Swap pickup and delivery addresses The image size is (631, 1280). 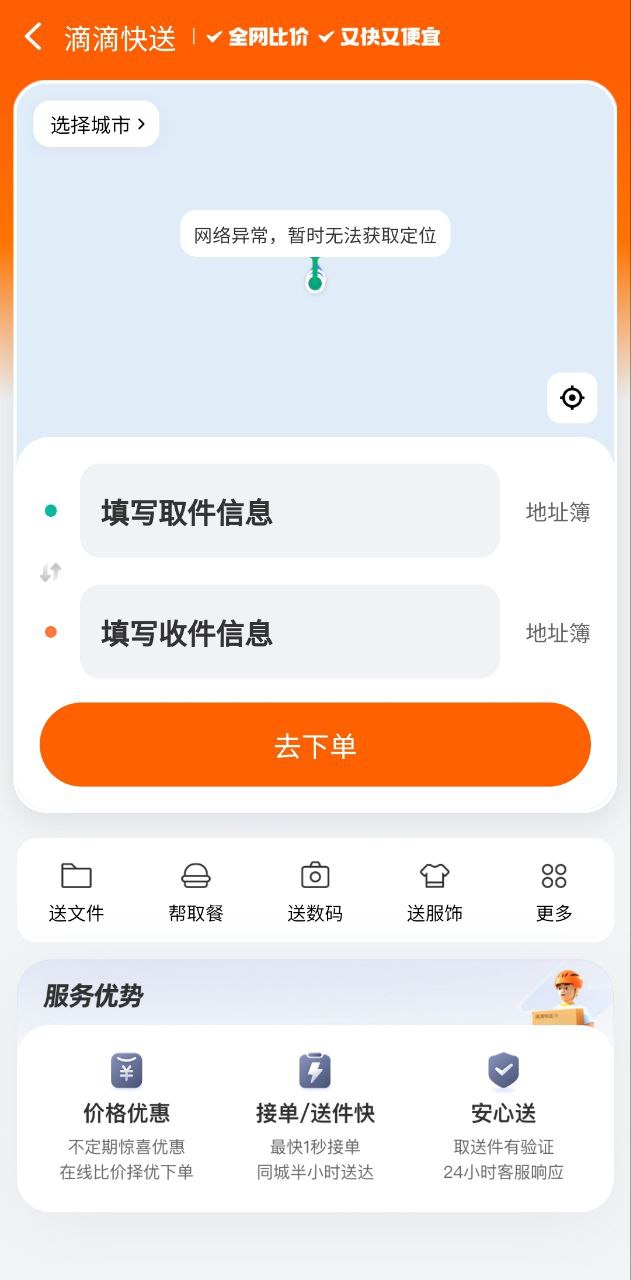click(51, 572)
